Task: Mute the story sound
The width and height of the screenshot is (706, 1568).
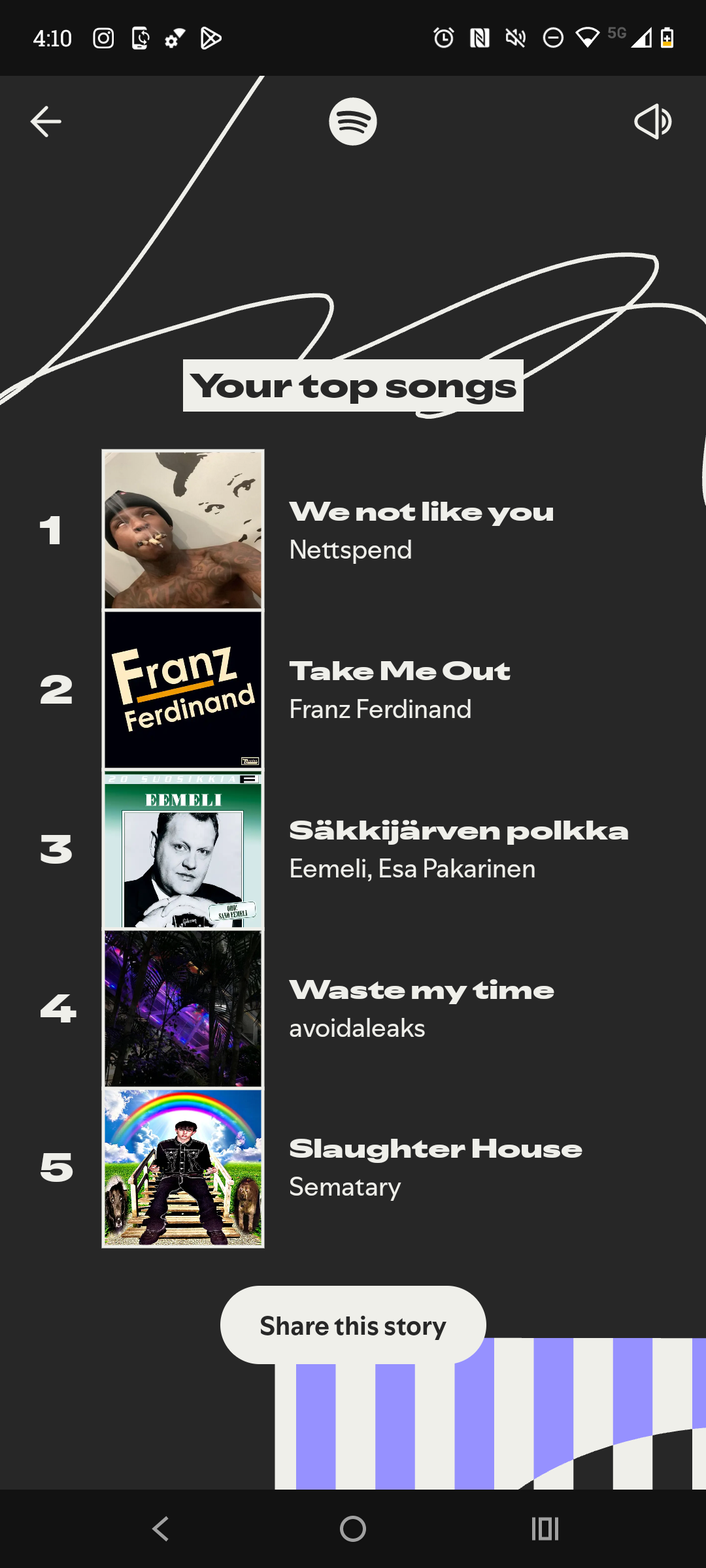Action: [x=652, y=122]
